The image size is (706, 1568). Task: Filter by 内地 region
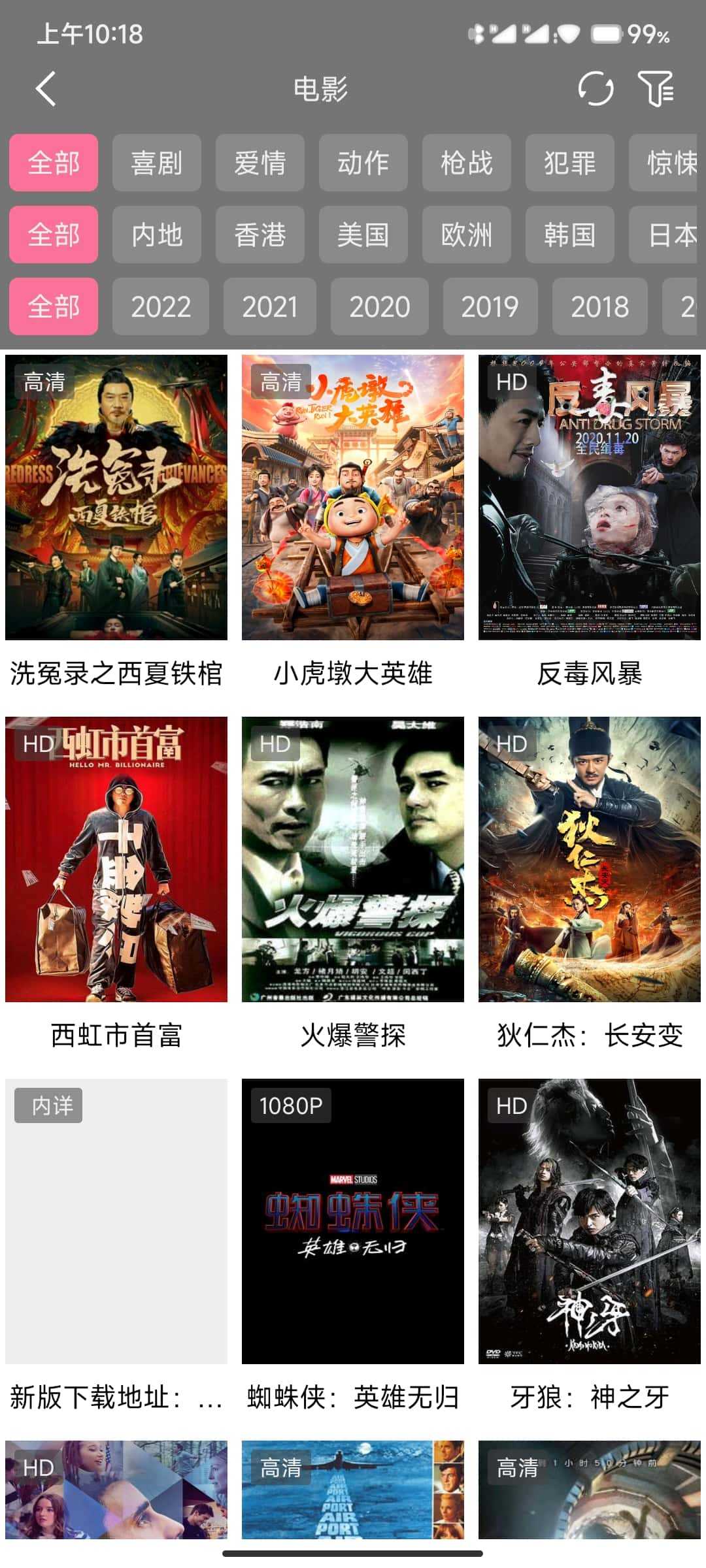click(156, 235)
